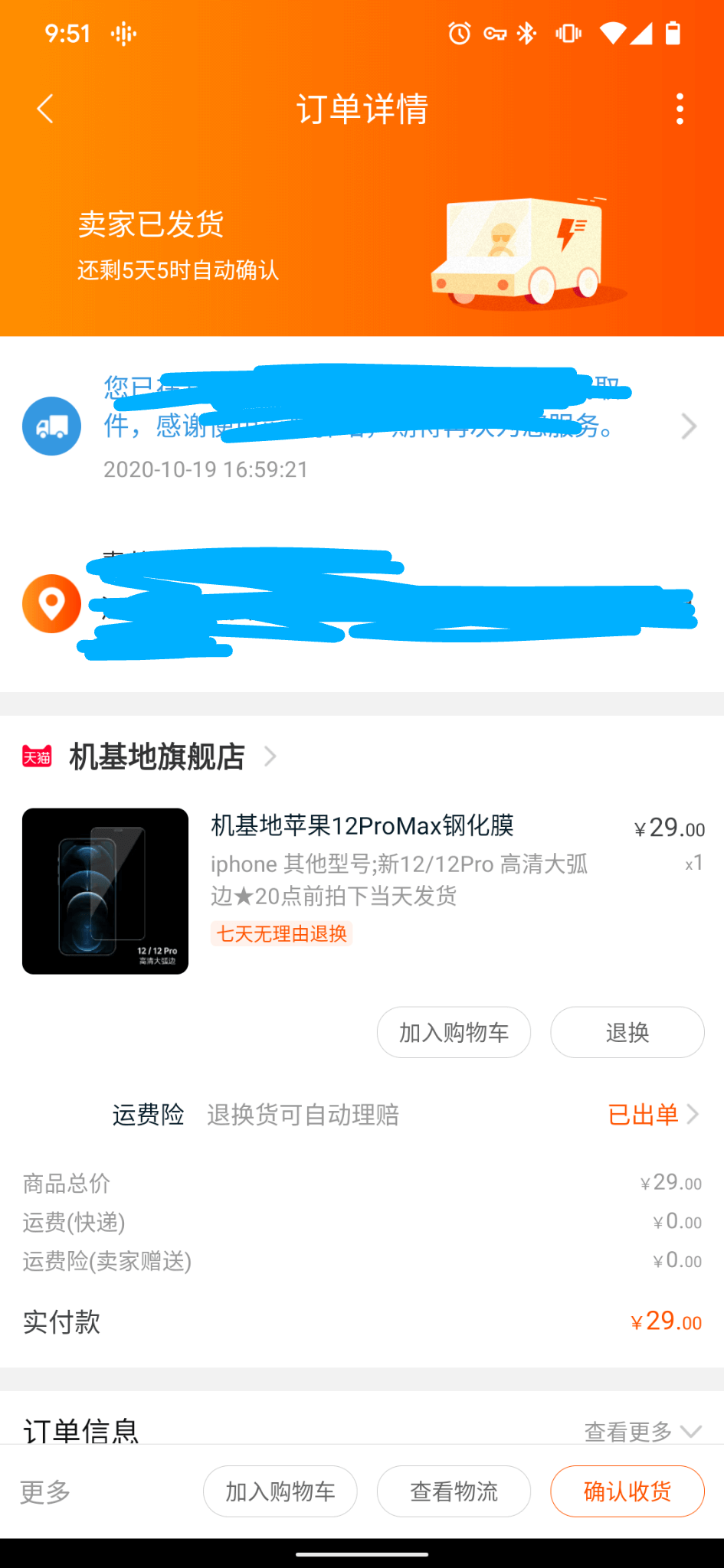The width and height of the screenshot is (724, 1568).
Task: Tap the 已出单 shipping insurance status
Action: 644,1115
